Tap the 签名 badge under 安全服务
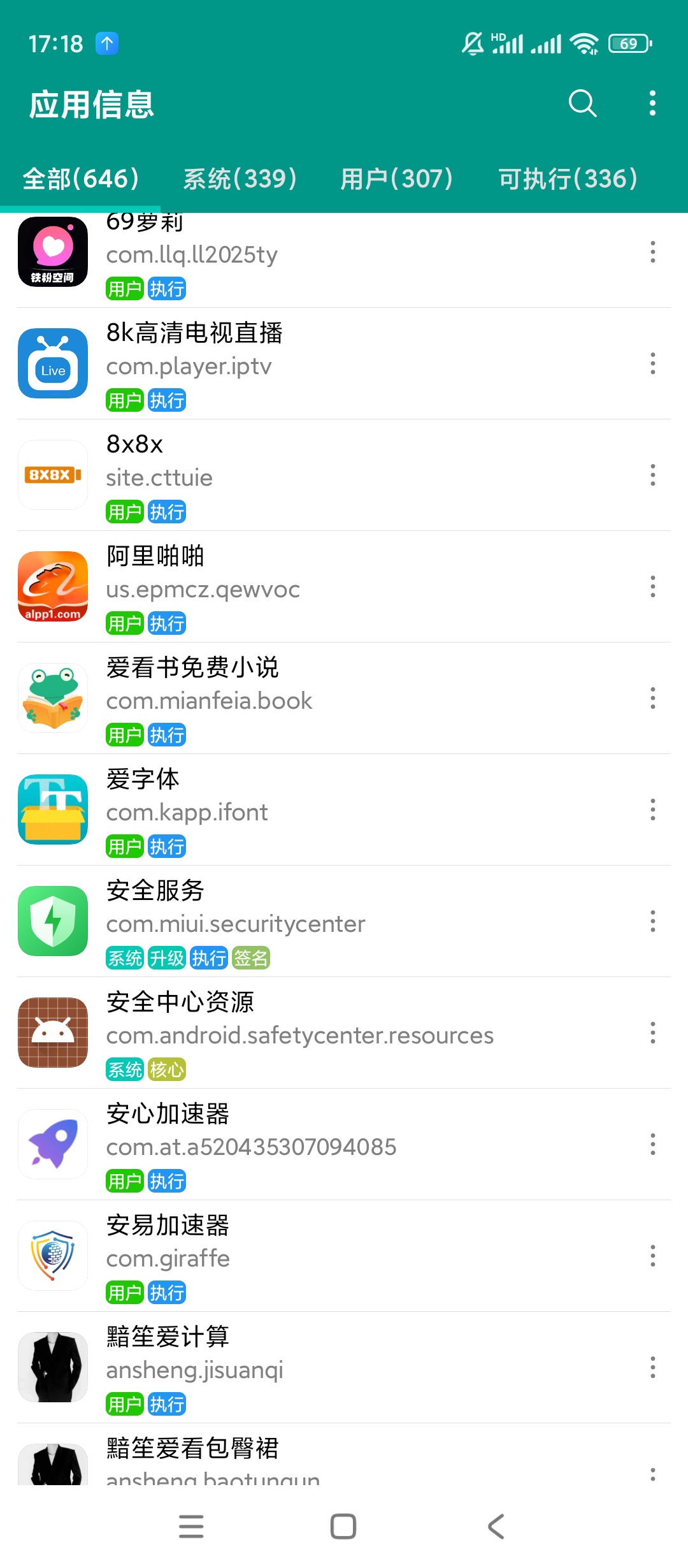Screen dimensions: 688x1568 click(x=251, y=958)
